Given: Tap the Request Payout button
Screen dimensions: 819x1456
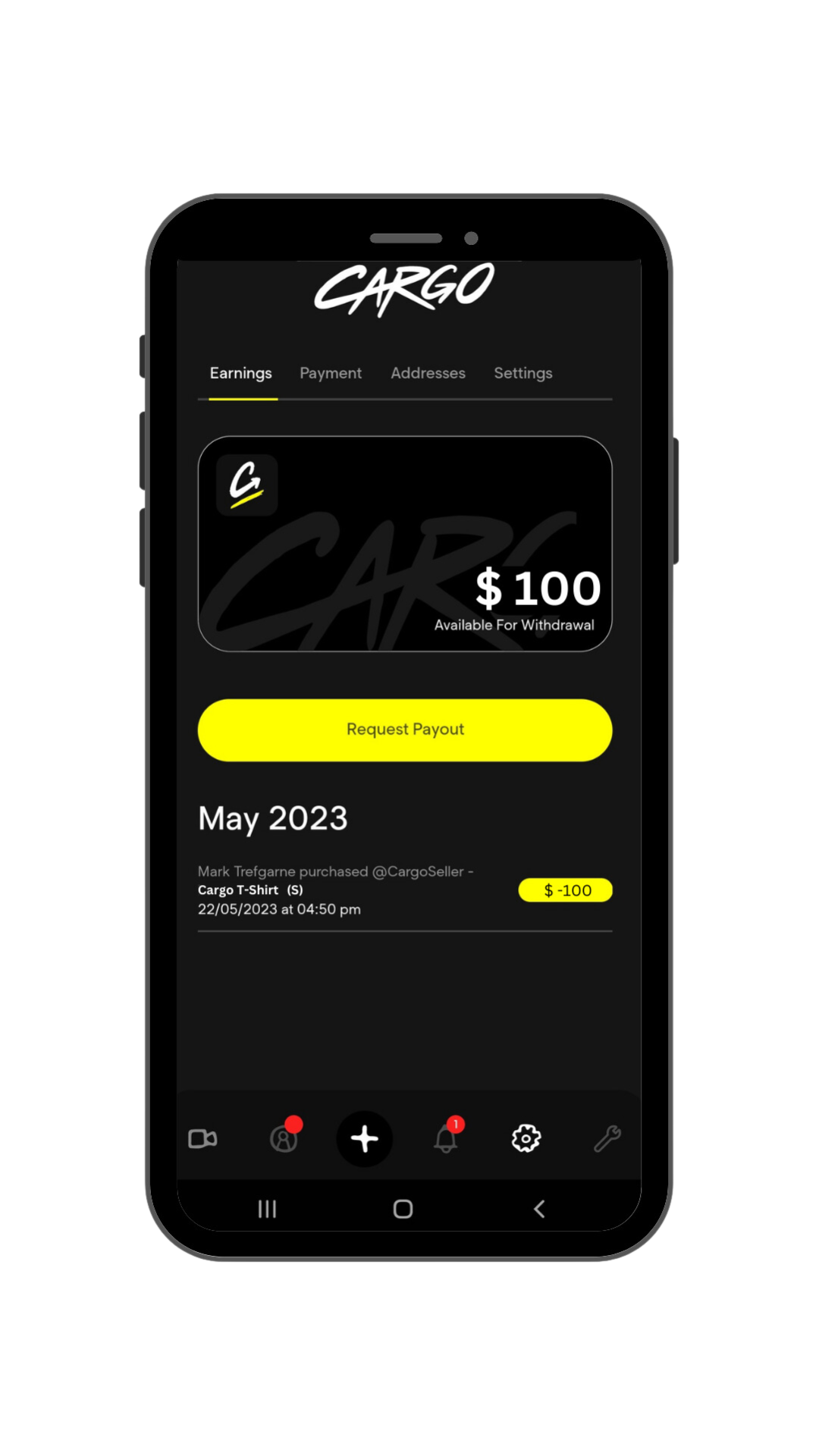Looking at the screenshot, I should (405, 730).
